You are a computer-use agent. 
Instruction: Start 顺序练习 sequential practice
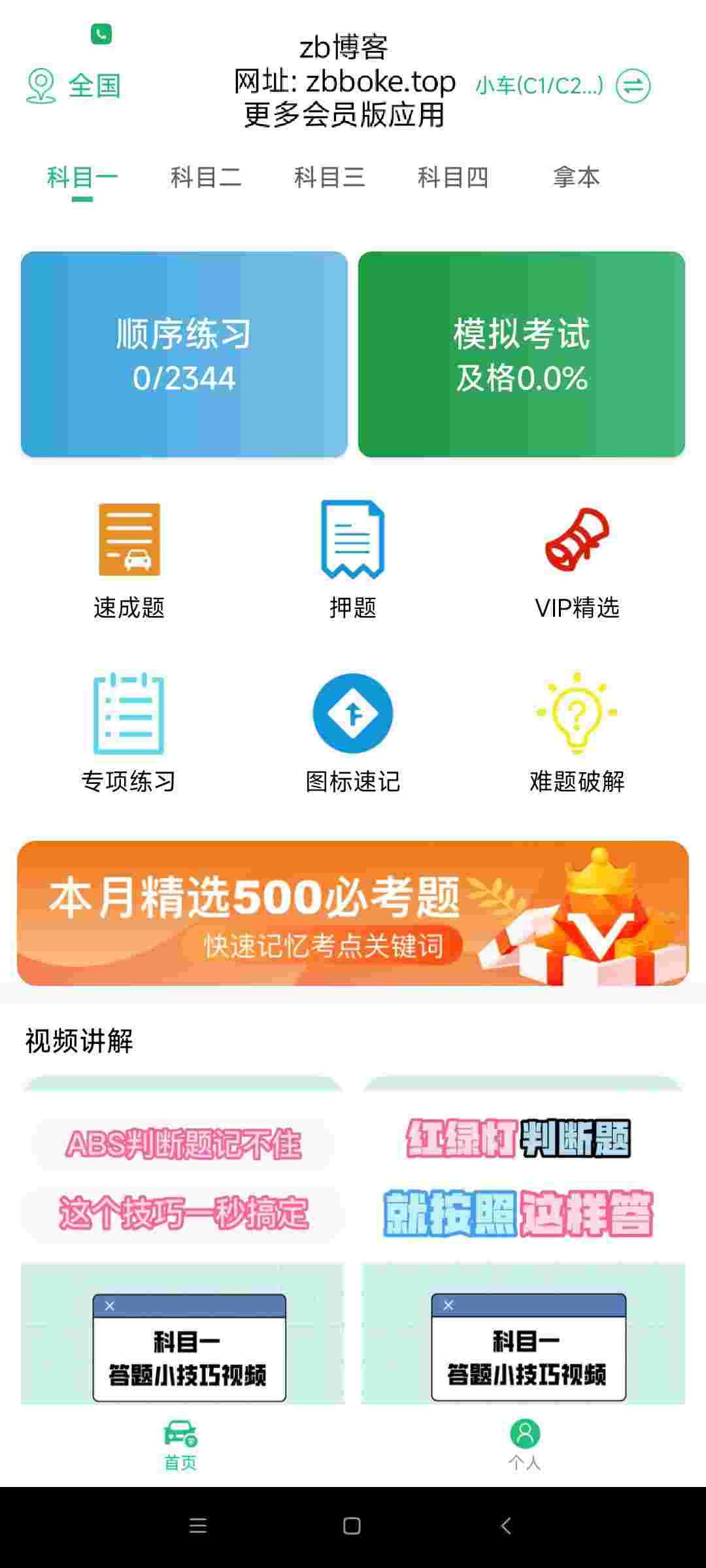[184, 354]
